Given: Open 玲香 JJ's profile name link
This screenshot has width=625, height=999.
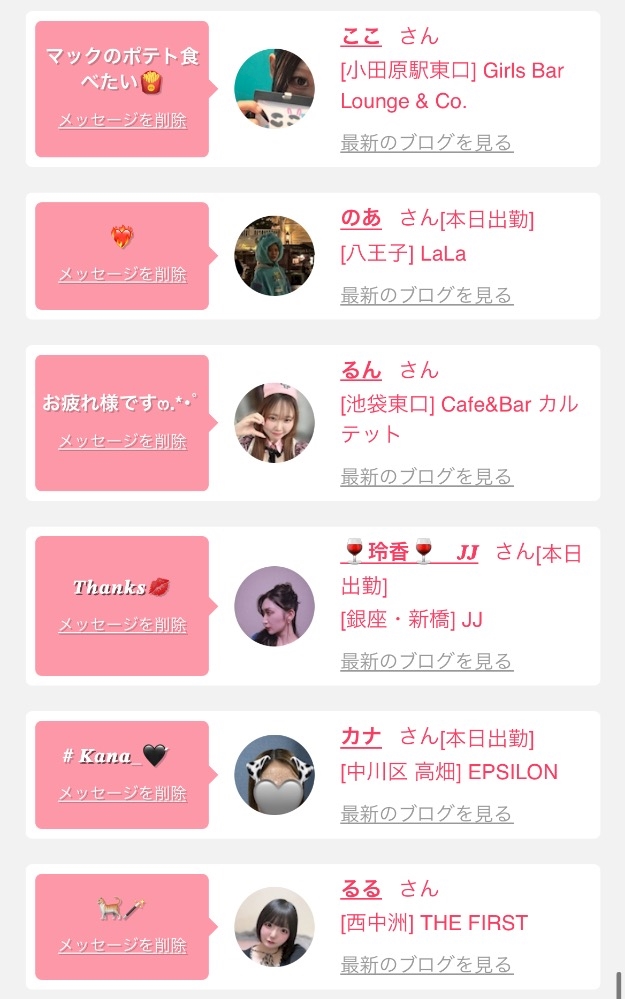Looking at the screenshot, I should [410, 552].
